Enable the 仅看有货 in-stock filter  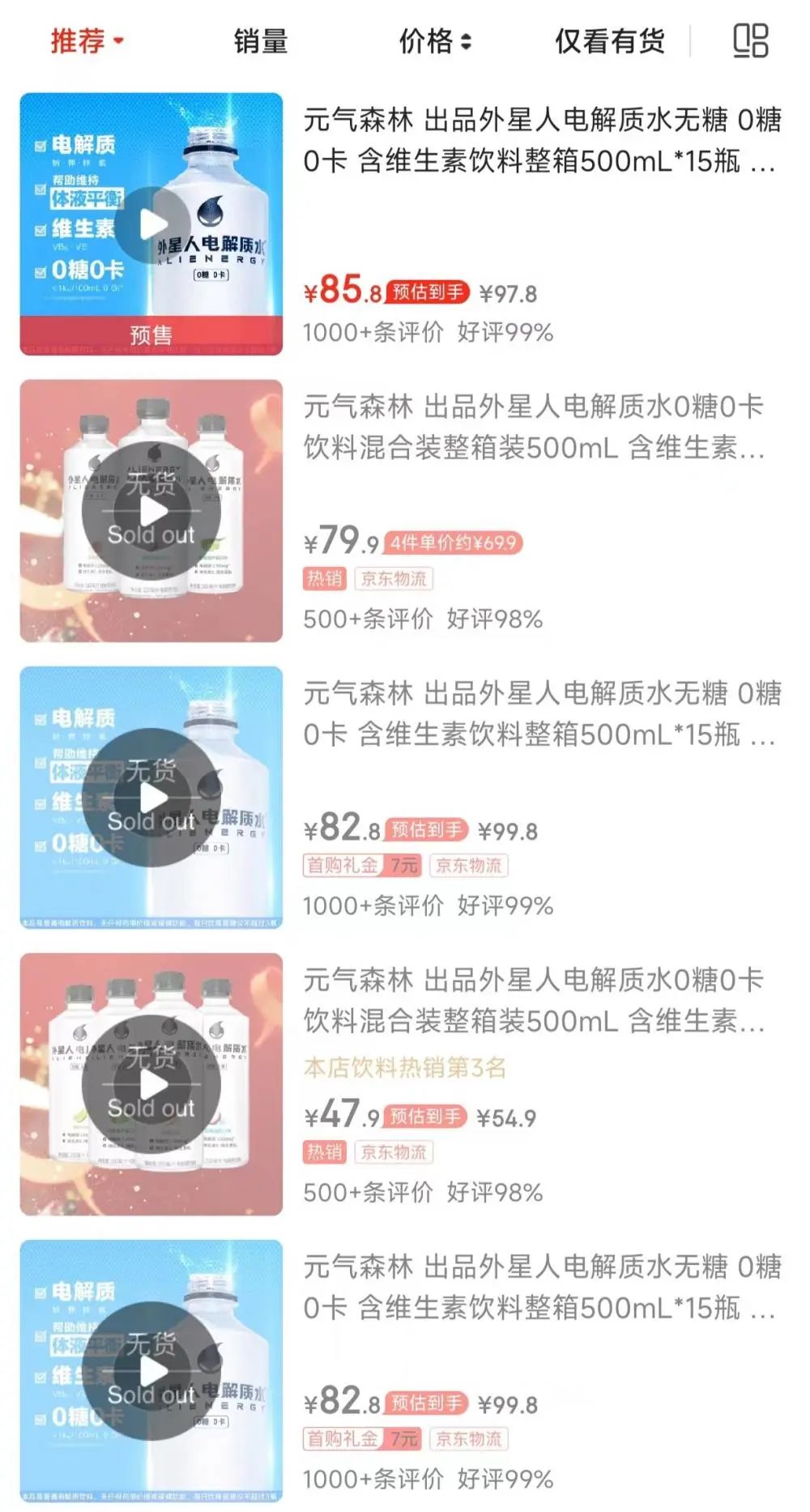[608, 42]
